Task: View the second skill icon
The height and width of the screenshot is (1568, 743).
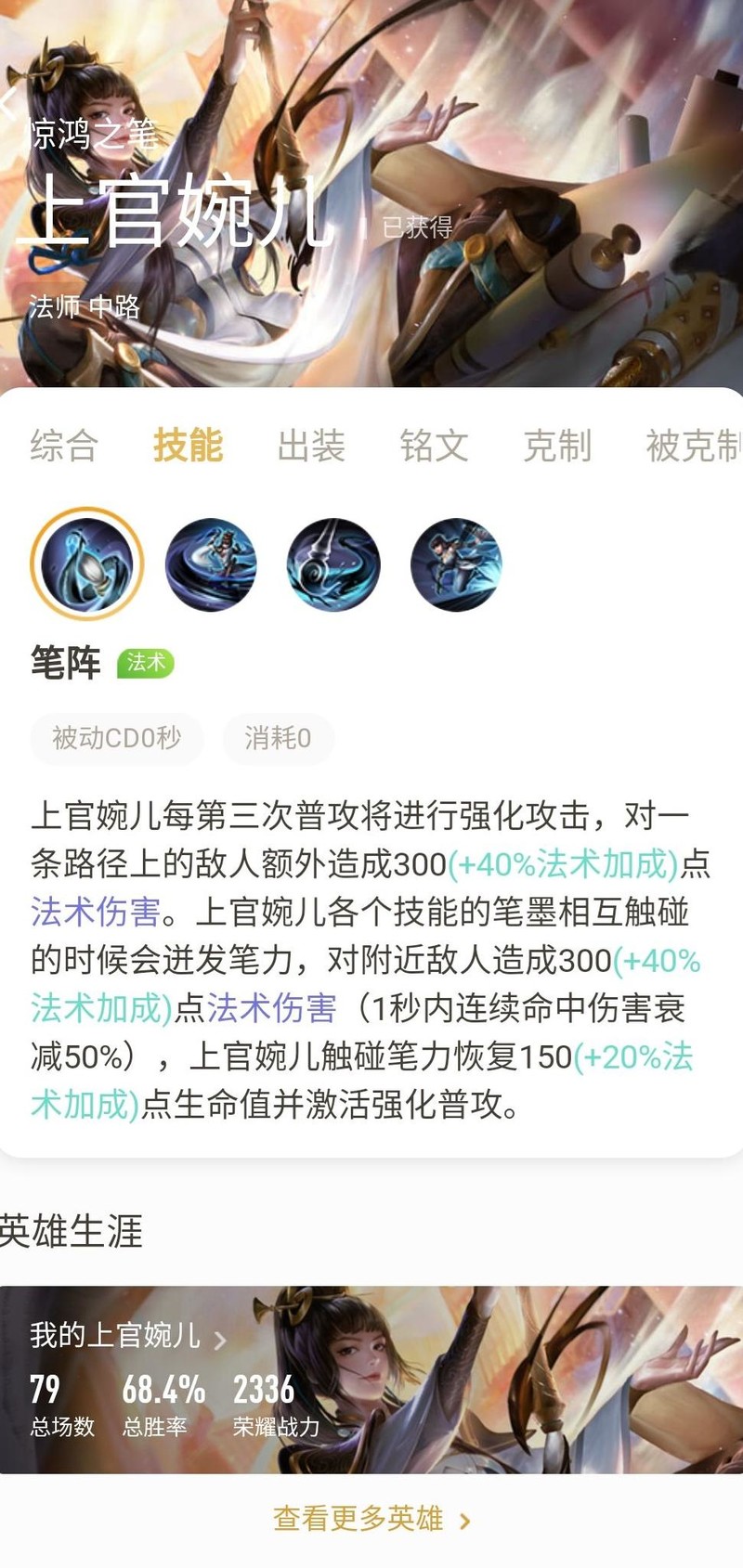Action: click(x=211, y=564)
